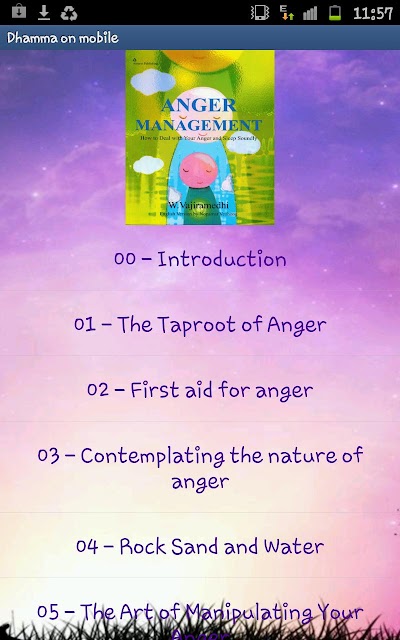The height and width of the screenshot is (640, 400).
Task: Choose chapter 04 – Rock Sand and Water
Action: coord(200,546)
